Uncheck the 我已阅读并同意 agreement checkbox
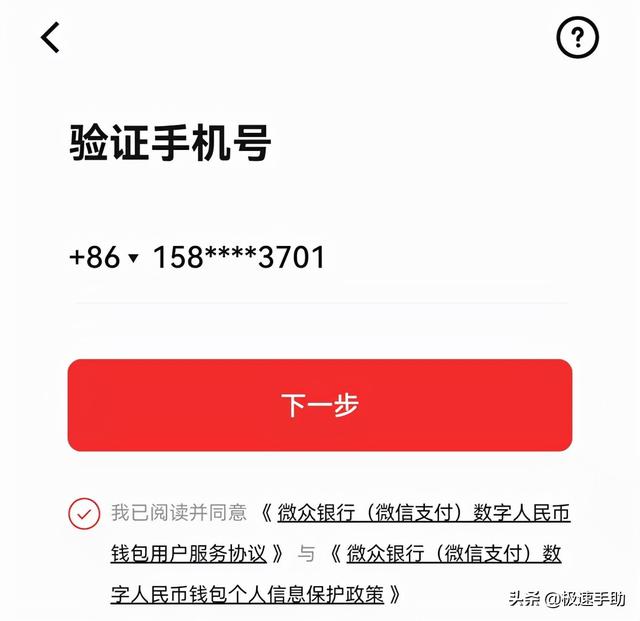 [84, 514]
